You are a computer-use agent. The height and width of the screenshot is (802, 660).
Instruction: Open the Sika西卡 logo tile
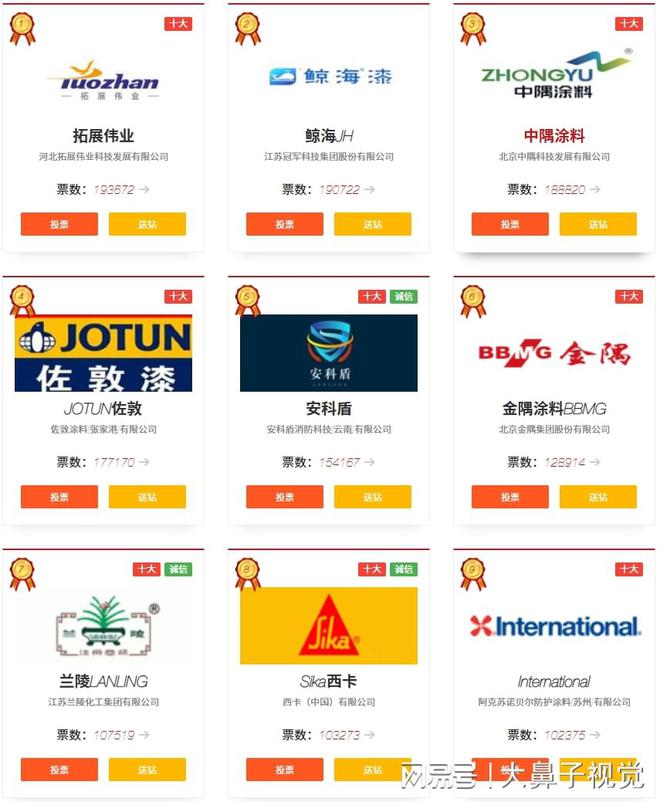(x=328, y=625)
